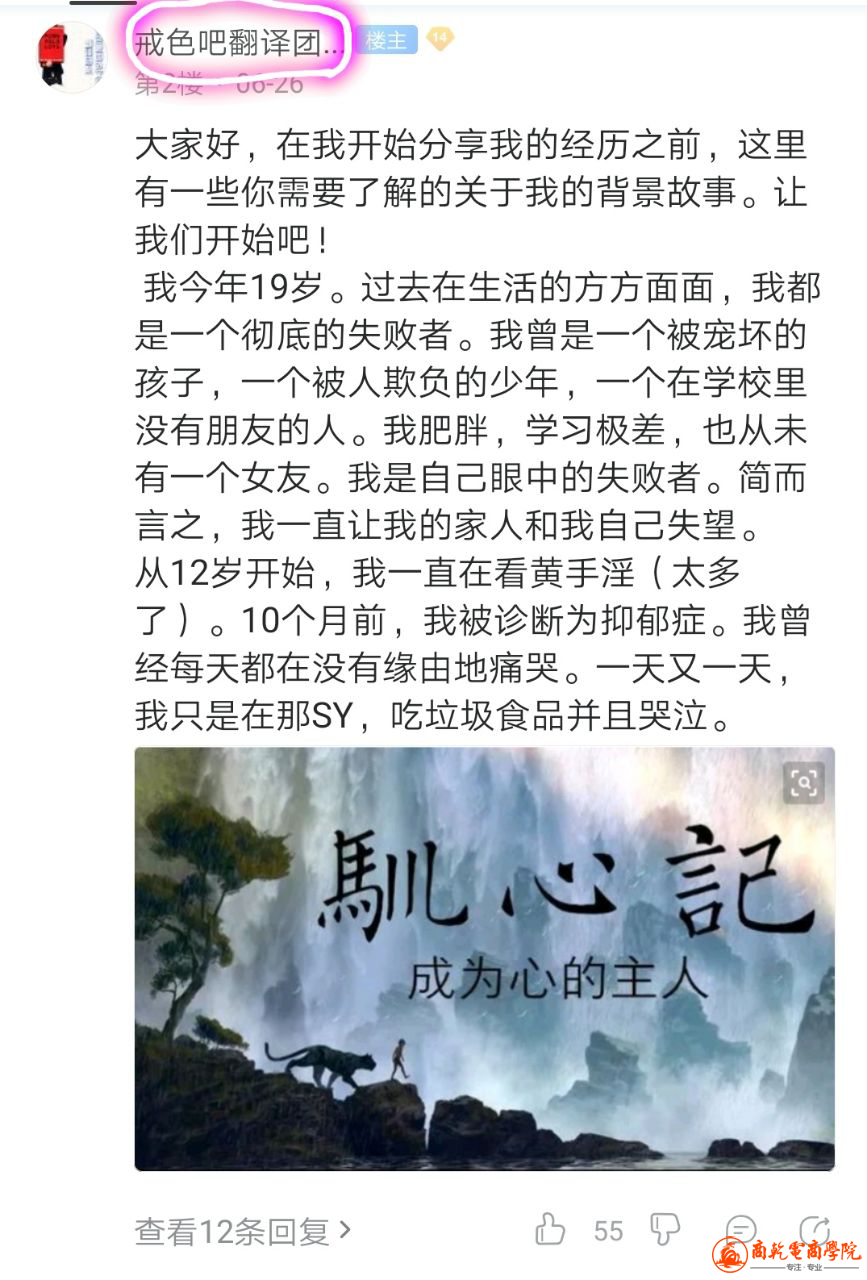
Task: Reply via the comment bubble icon
Action: [x=740, y=1231]
